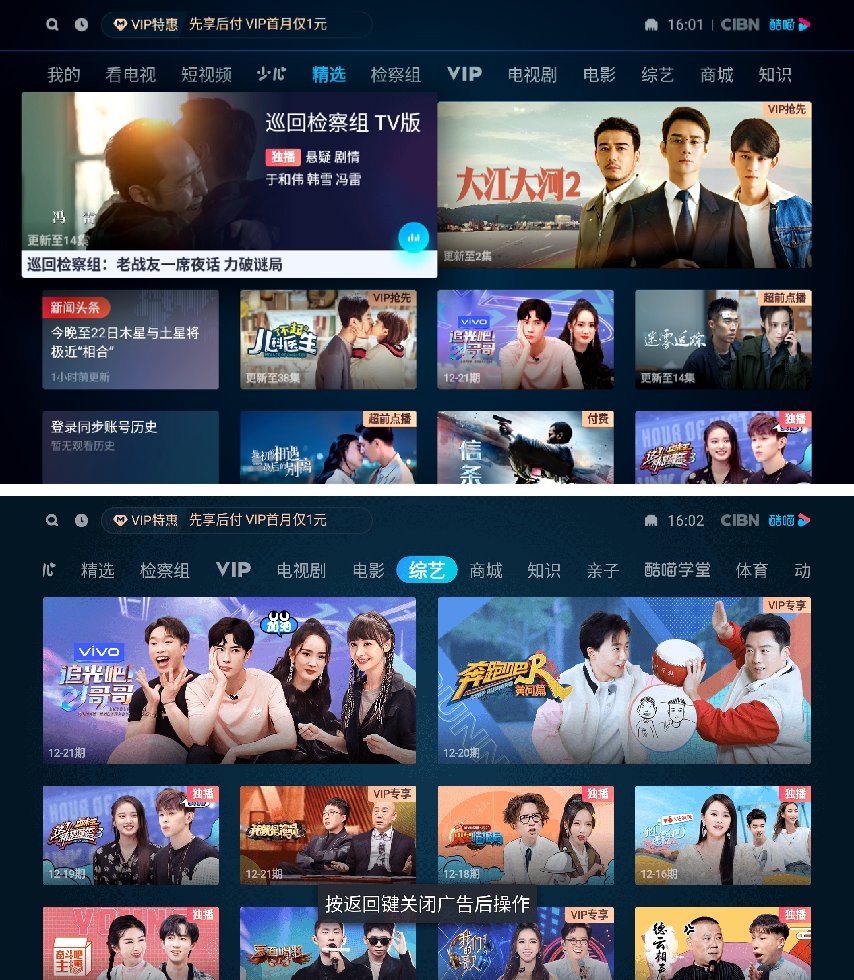Viewport: 854px width, 980px height.
Task: Open the 我的 tab
Action: pos(64,75)
